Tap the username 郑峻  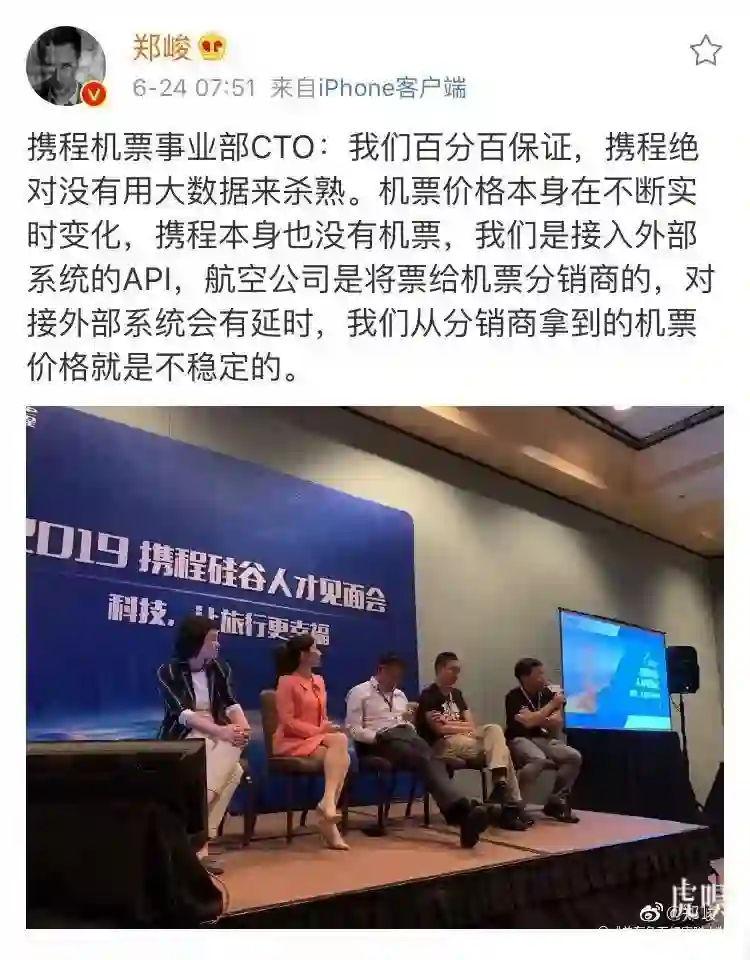[x=162, y=46]
